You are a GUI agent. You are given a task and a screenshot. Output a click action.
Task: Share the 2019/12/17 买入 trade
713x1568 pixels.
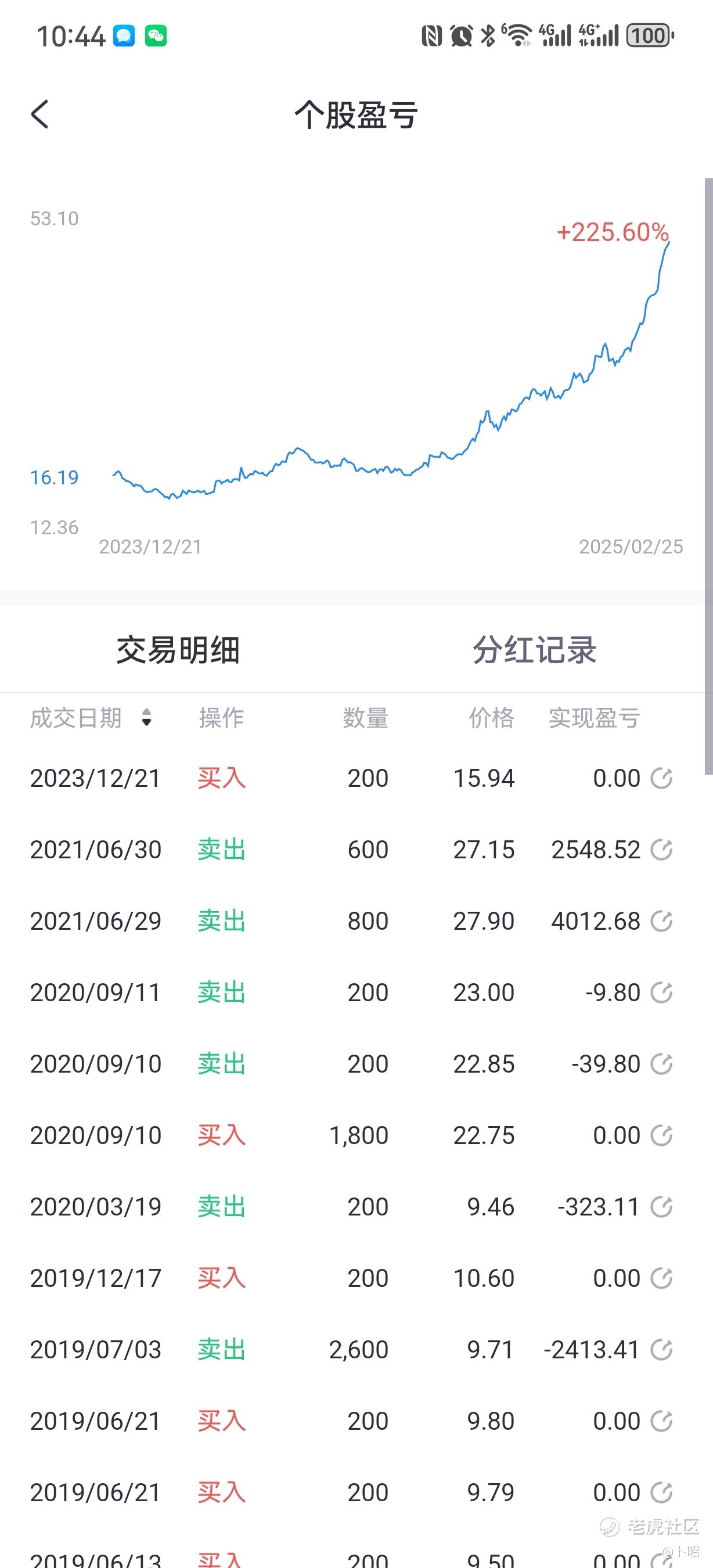pyautogui.click(x=661, y=1278)
